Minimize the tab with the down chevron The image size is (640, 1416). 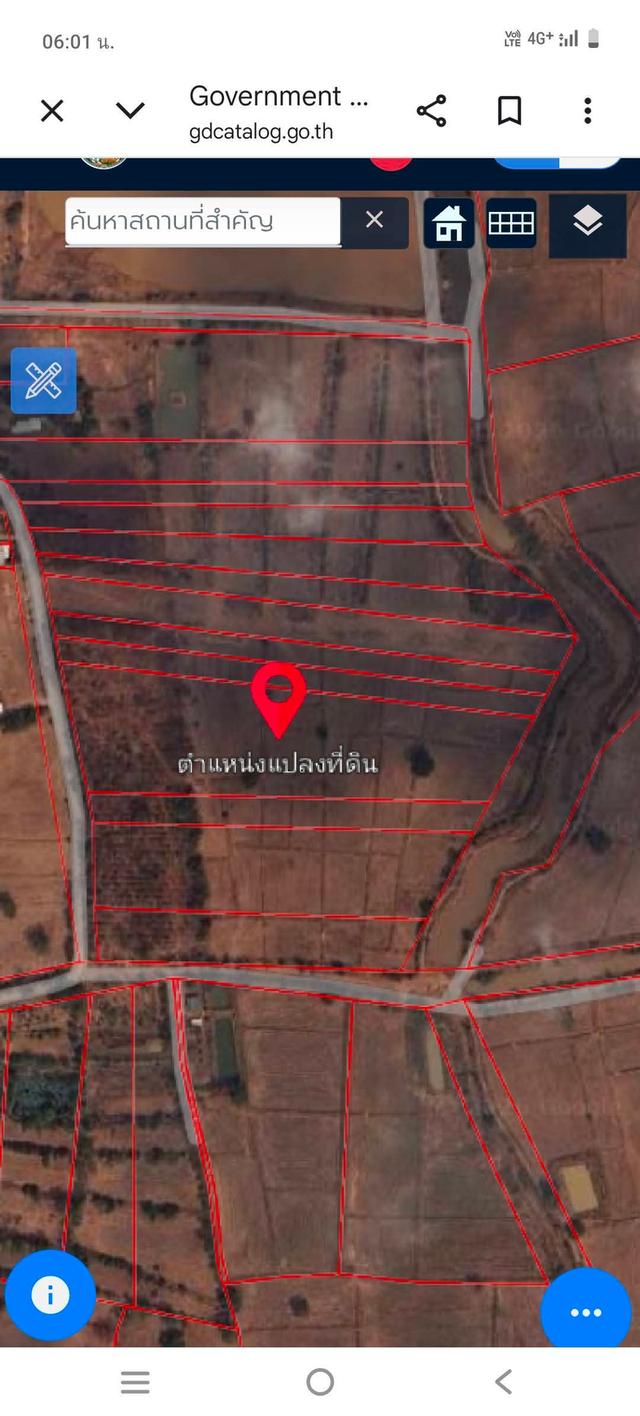coord(130,111)
